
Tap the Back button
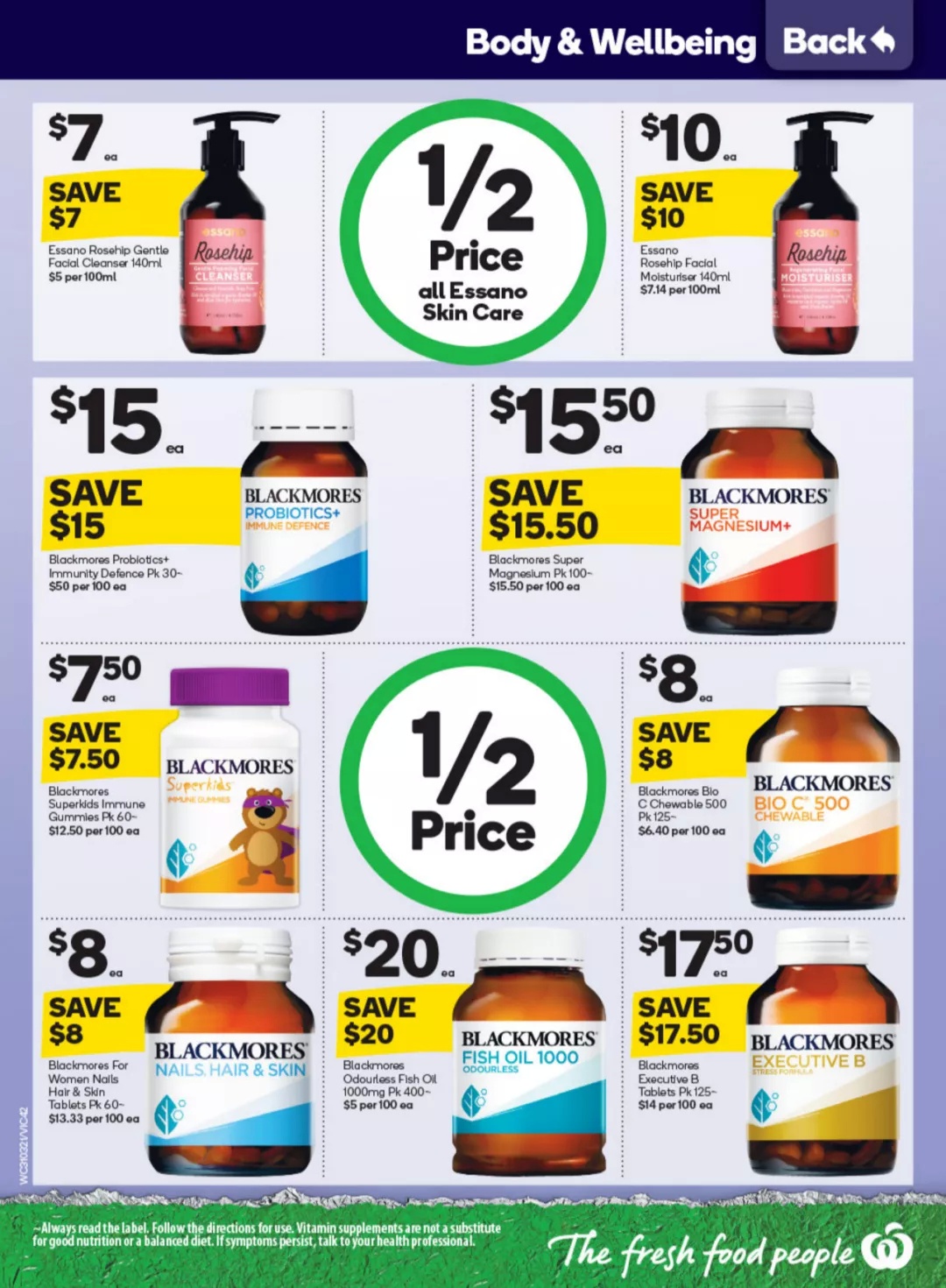[x=838, y=39]
